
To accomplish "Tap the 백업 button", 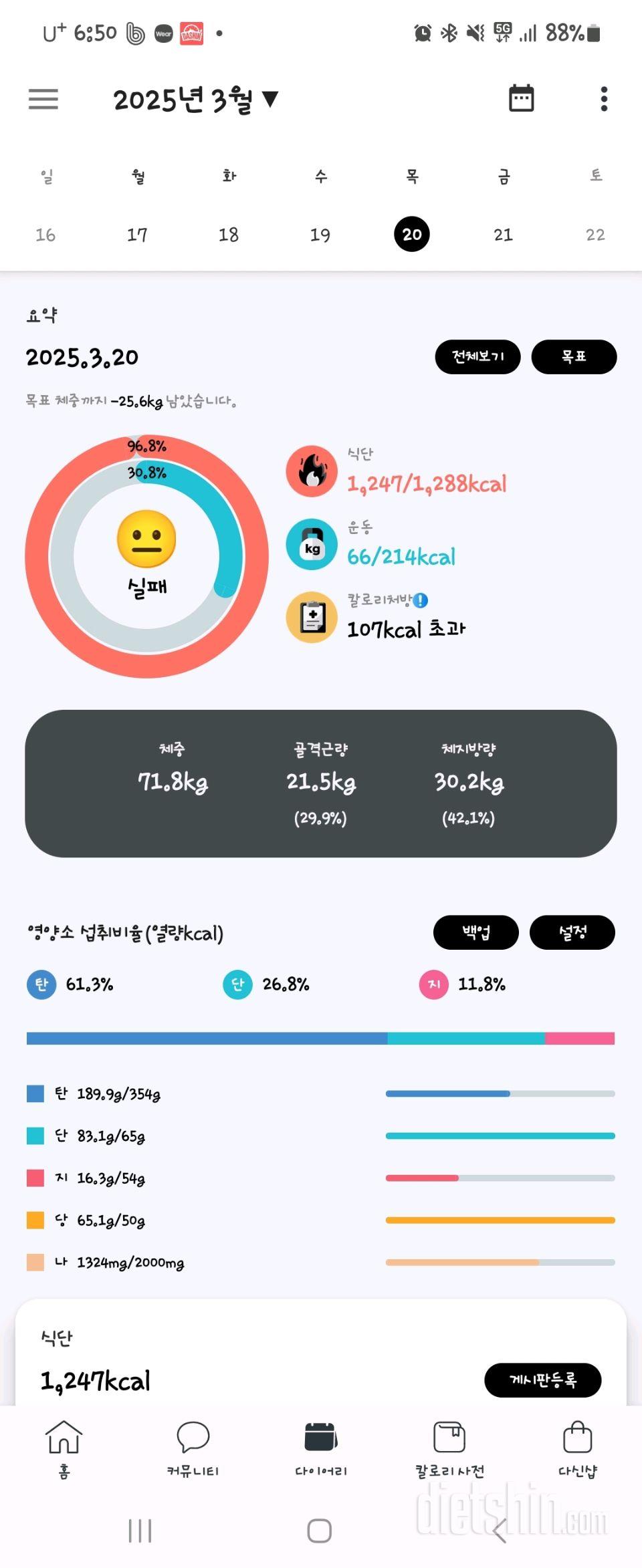I will click(x=476, y=932).
